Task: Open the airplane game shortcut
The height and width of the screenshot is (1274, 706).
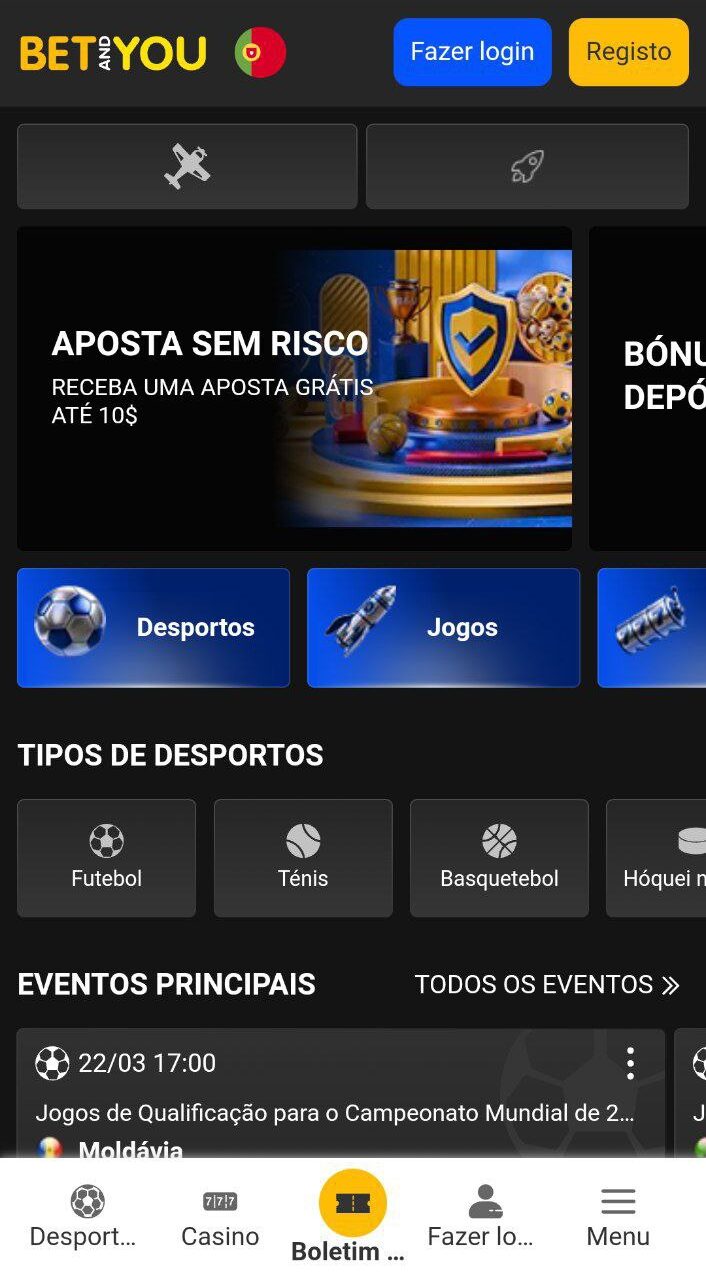Action: (x=187, y=166)
